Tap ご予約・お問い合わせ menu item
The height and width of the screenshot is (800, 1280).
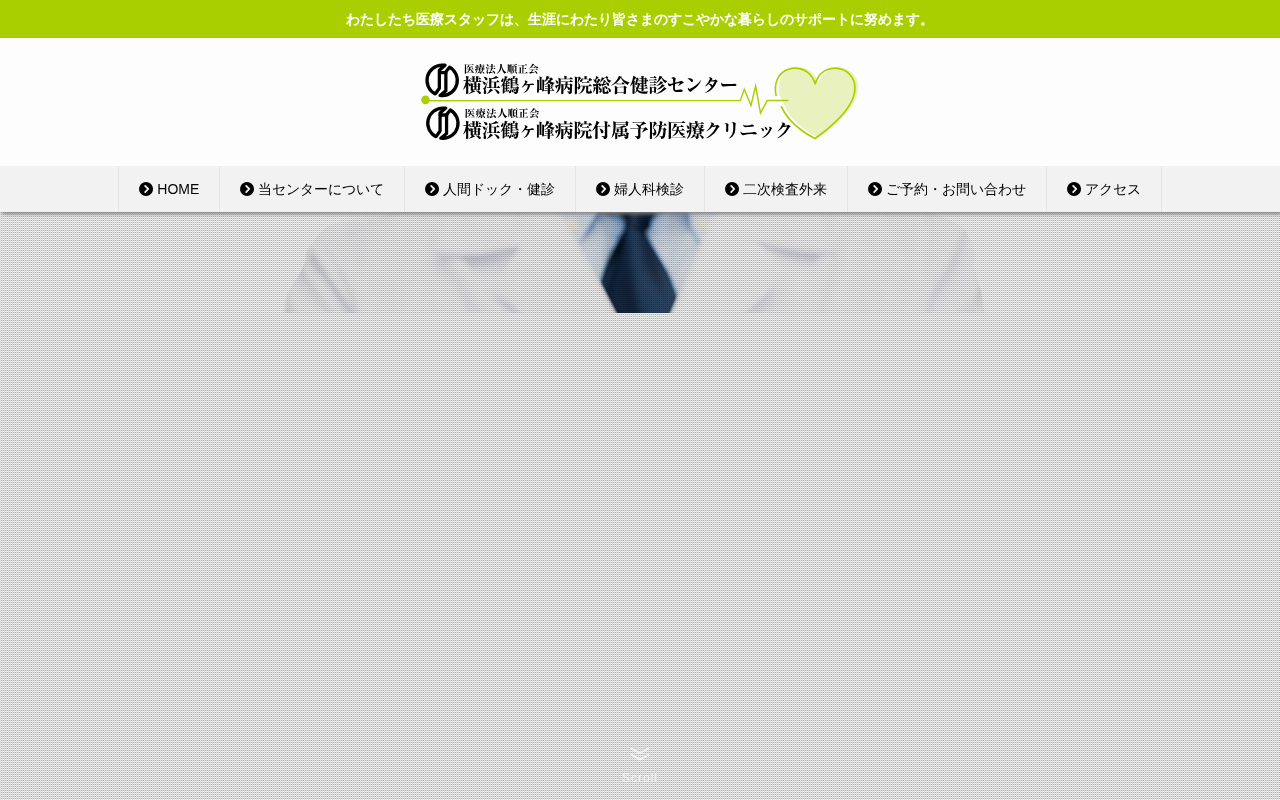[x=947, y=189]
